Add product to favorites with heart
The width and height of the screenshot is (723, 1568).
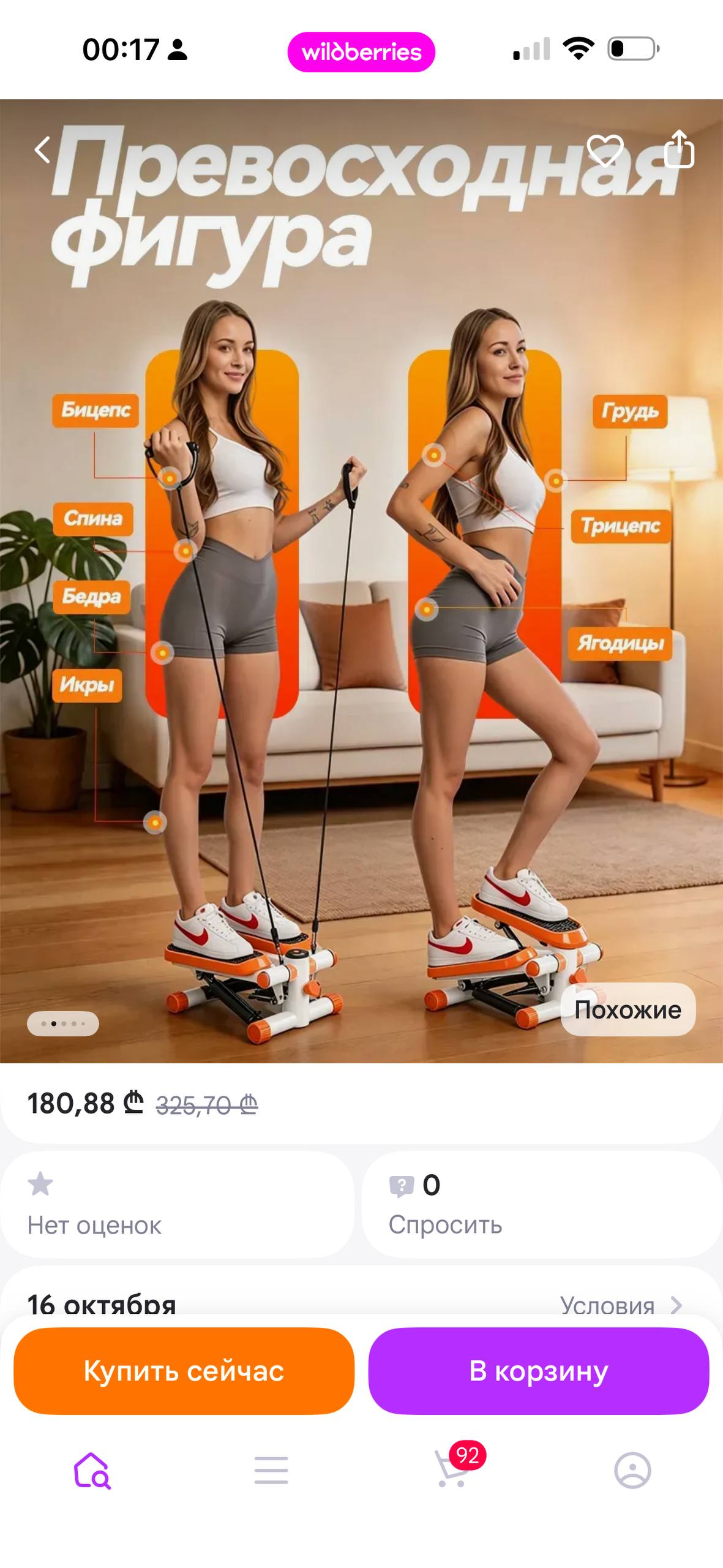coord(605,150)
